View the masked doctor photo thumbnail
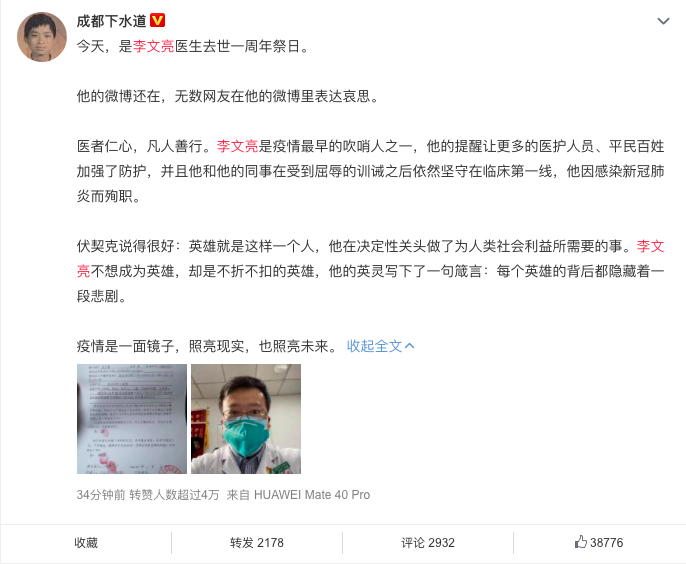 [246, 418]
